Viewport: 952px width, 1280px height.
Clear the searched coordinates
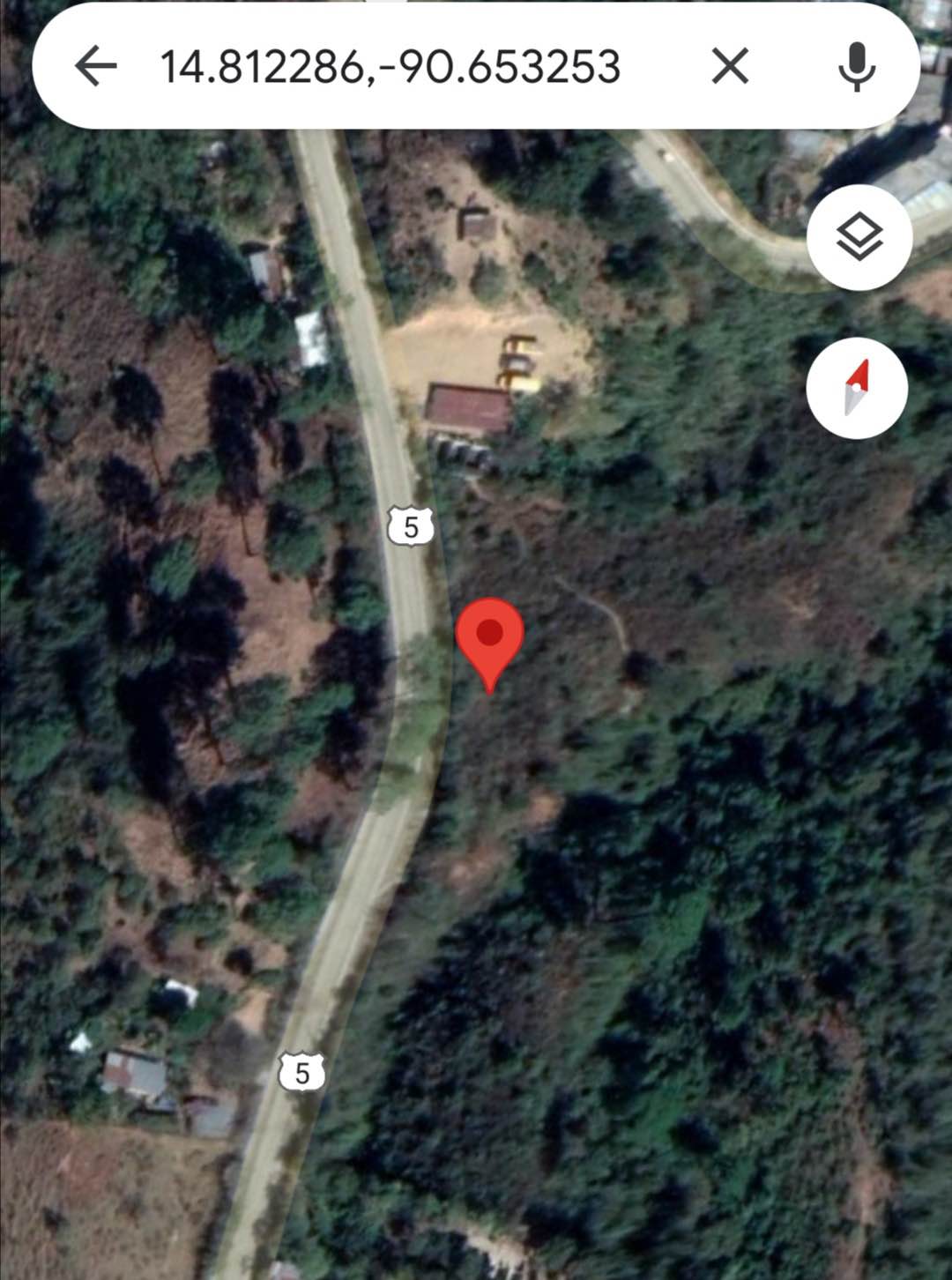[730, 67]
